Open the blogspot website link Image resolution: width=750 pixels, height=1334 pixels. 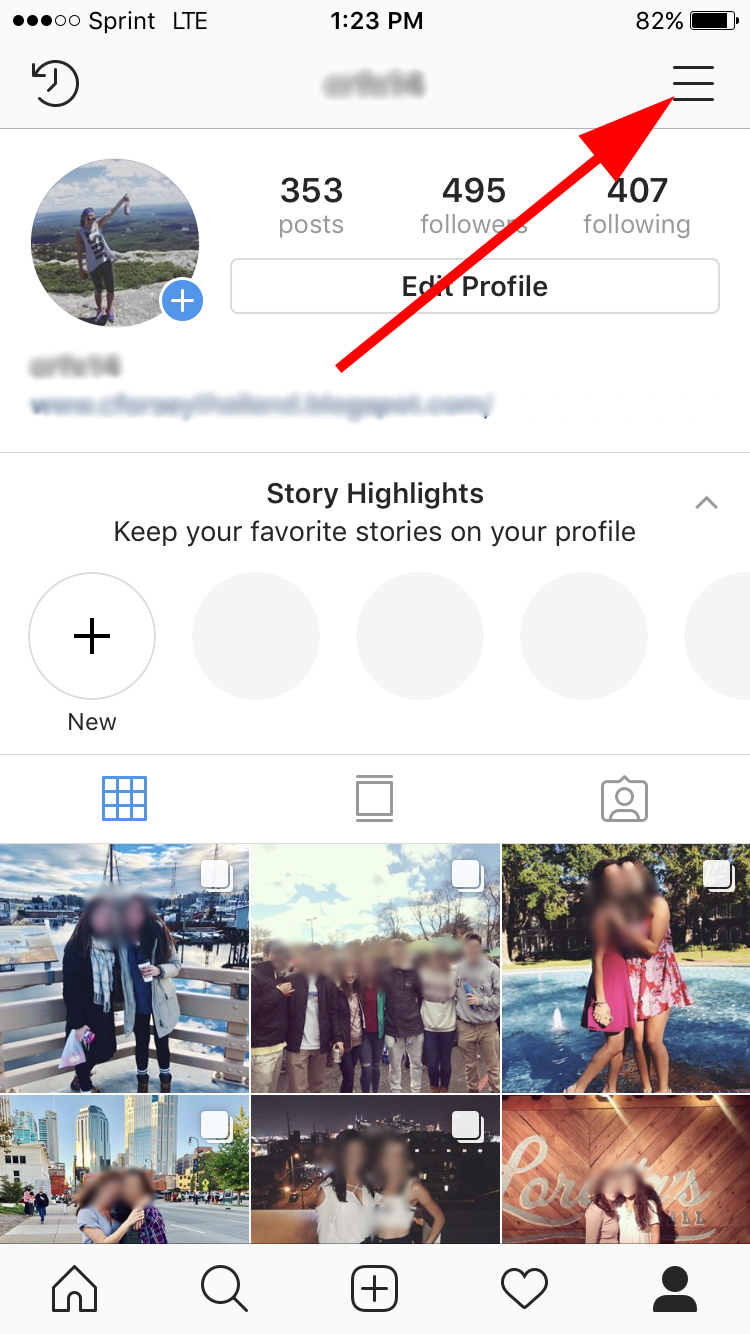coord(262,405)
